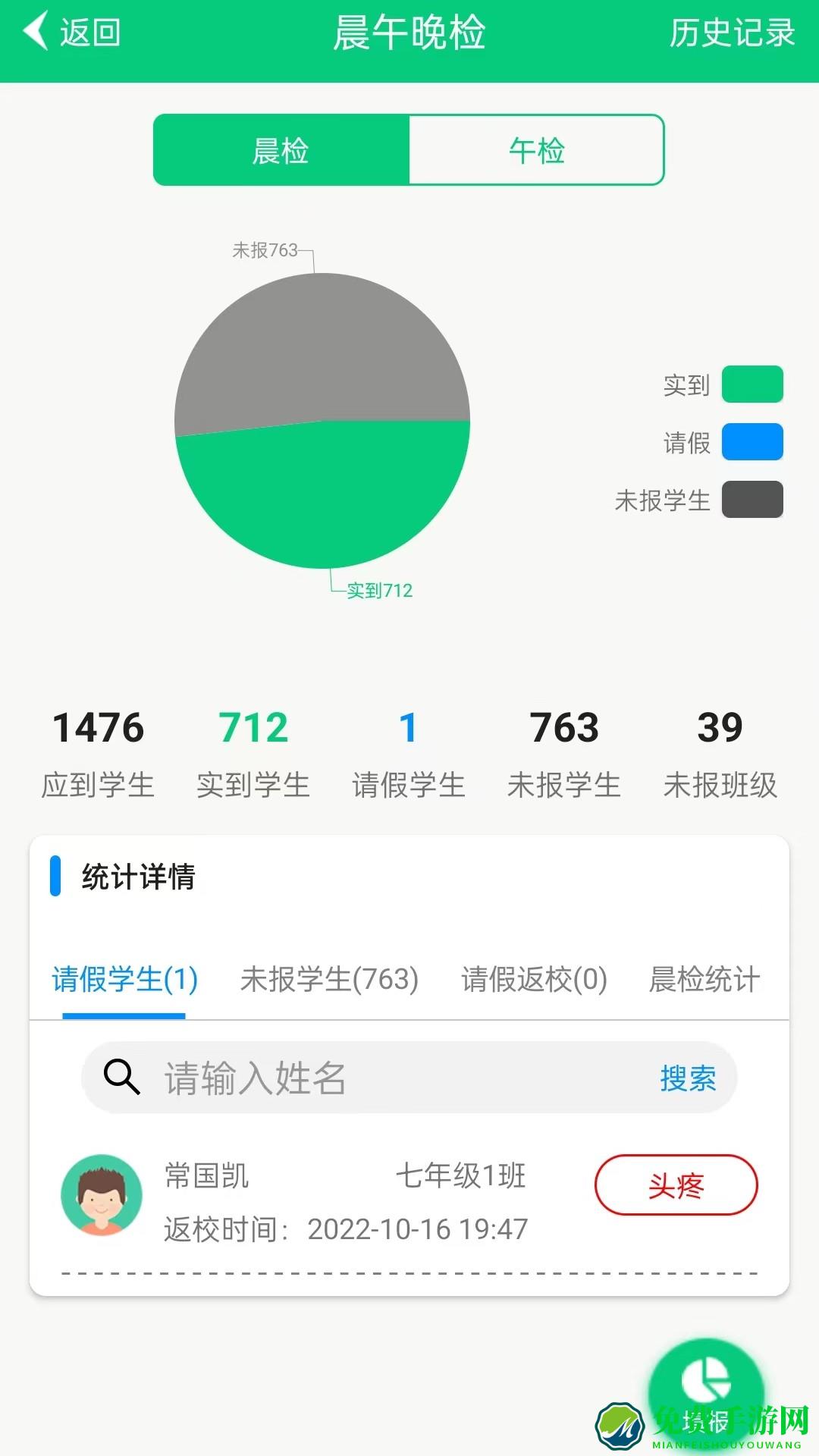Open the 未报学生(763) tab

(328, 980)
